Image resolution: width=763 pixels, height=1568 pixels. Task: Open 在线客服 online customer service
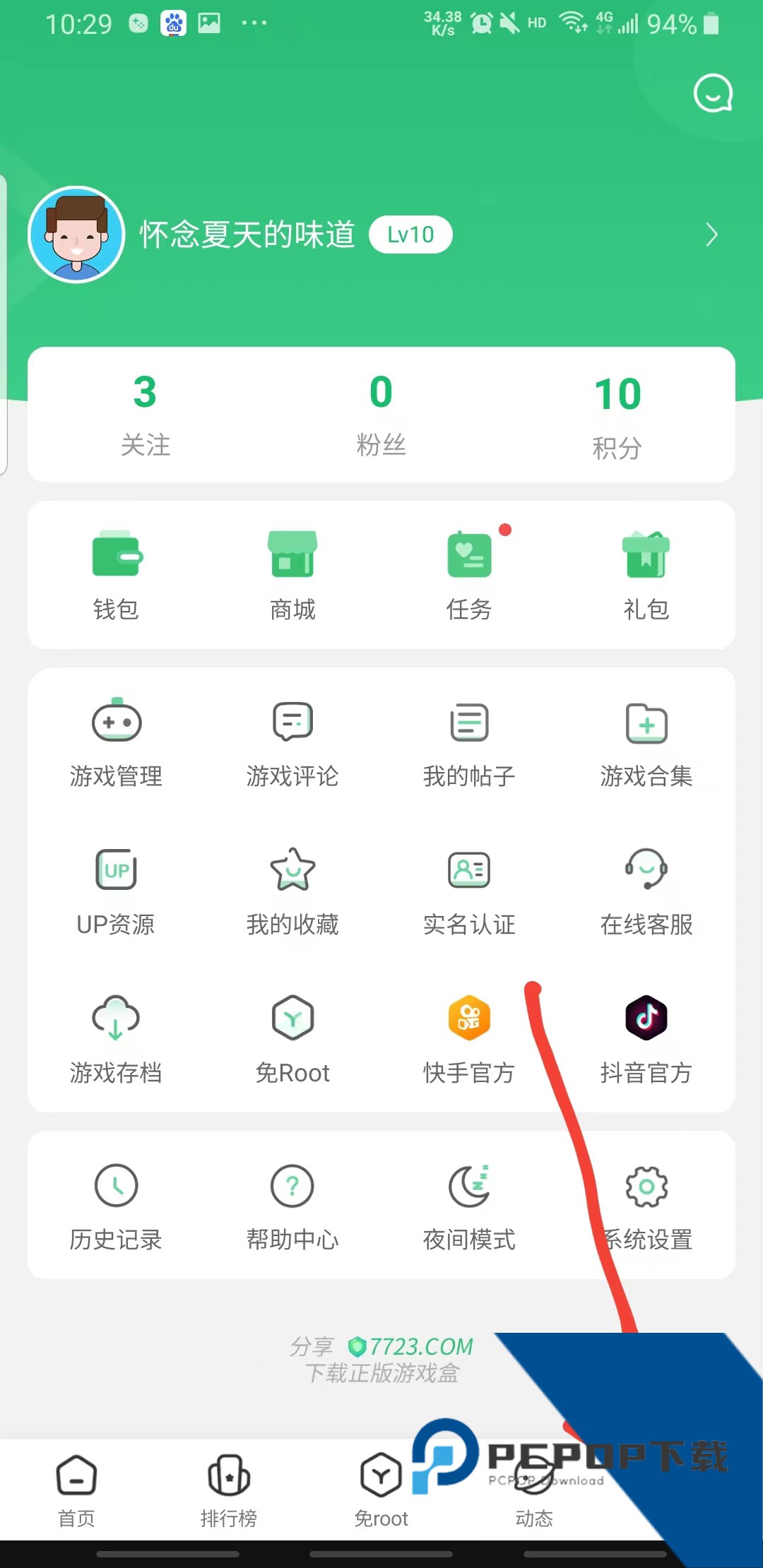(646, 890)
